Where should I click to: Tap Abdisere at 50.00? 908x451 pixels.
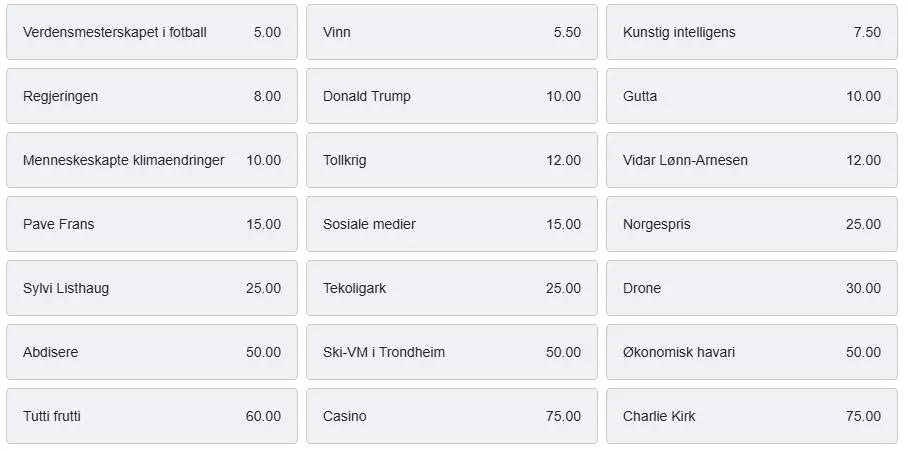(x=152, y=352)
